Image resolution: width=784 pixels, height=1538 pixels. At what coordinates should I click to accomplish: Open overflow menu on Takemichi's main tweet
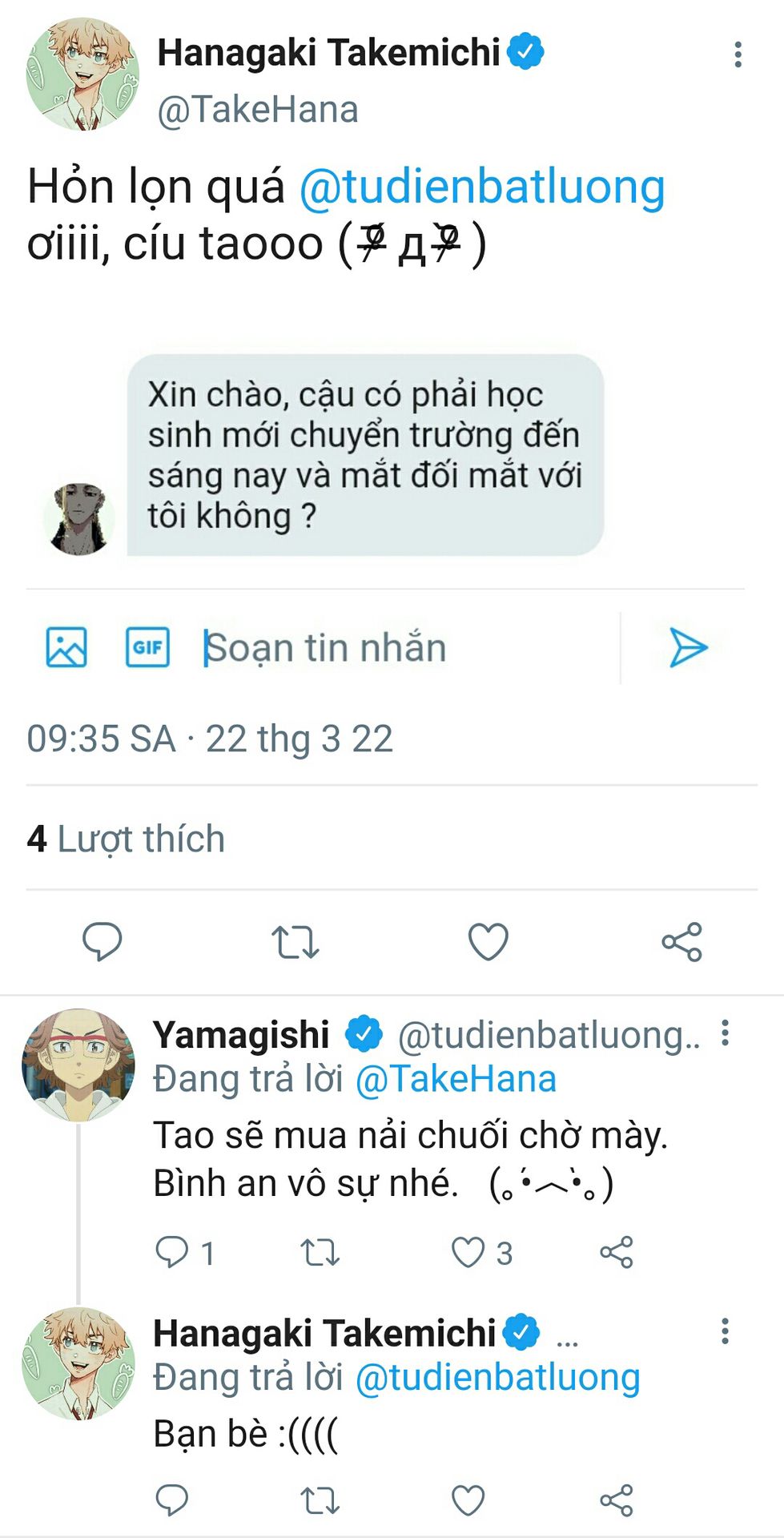pos(738,54)
